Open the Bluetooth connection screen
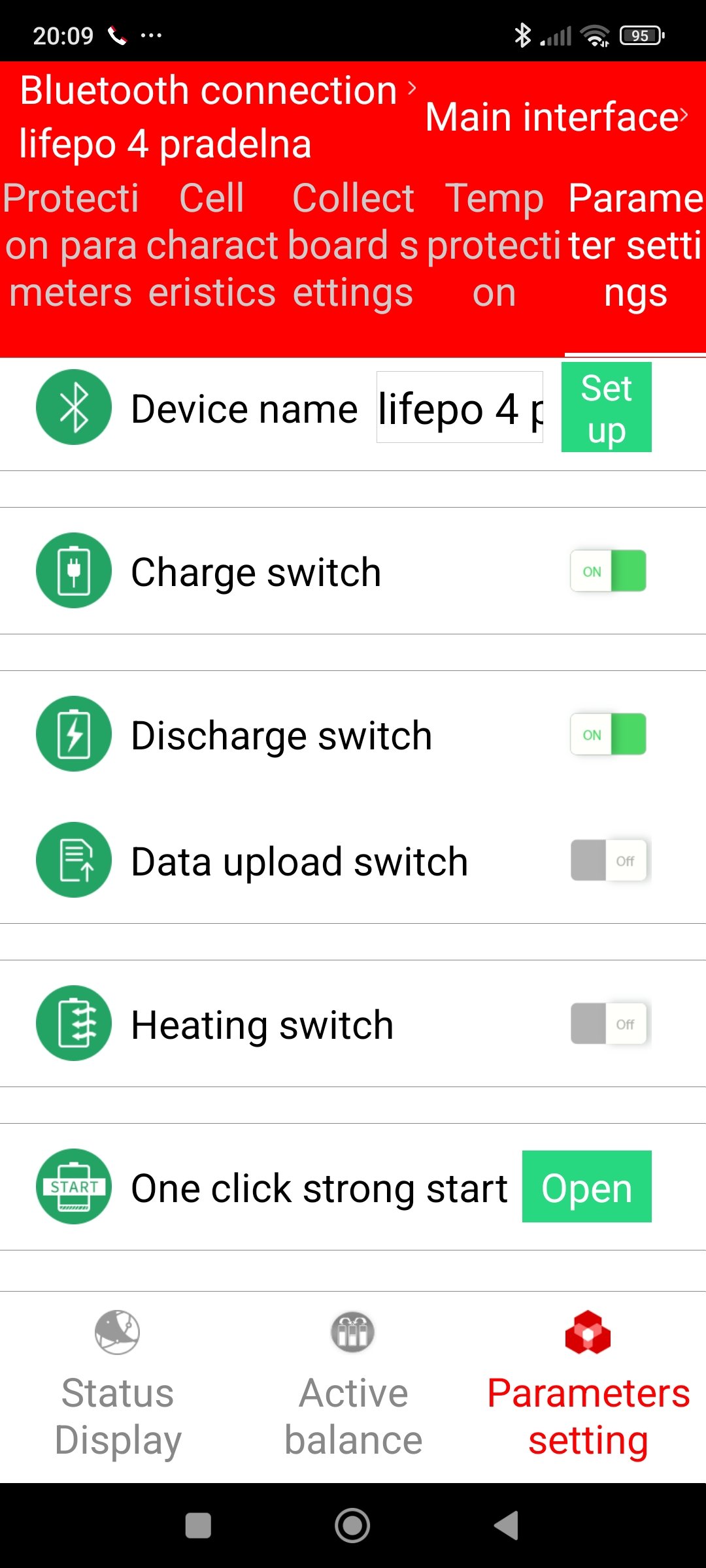 tap(216, 90)
